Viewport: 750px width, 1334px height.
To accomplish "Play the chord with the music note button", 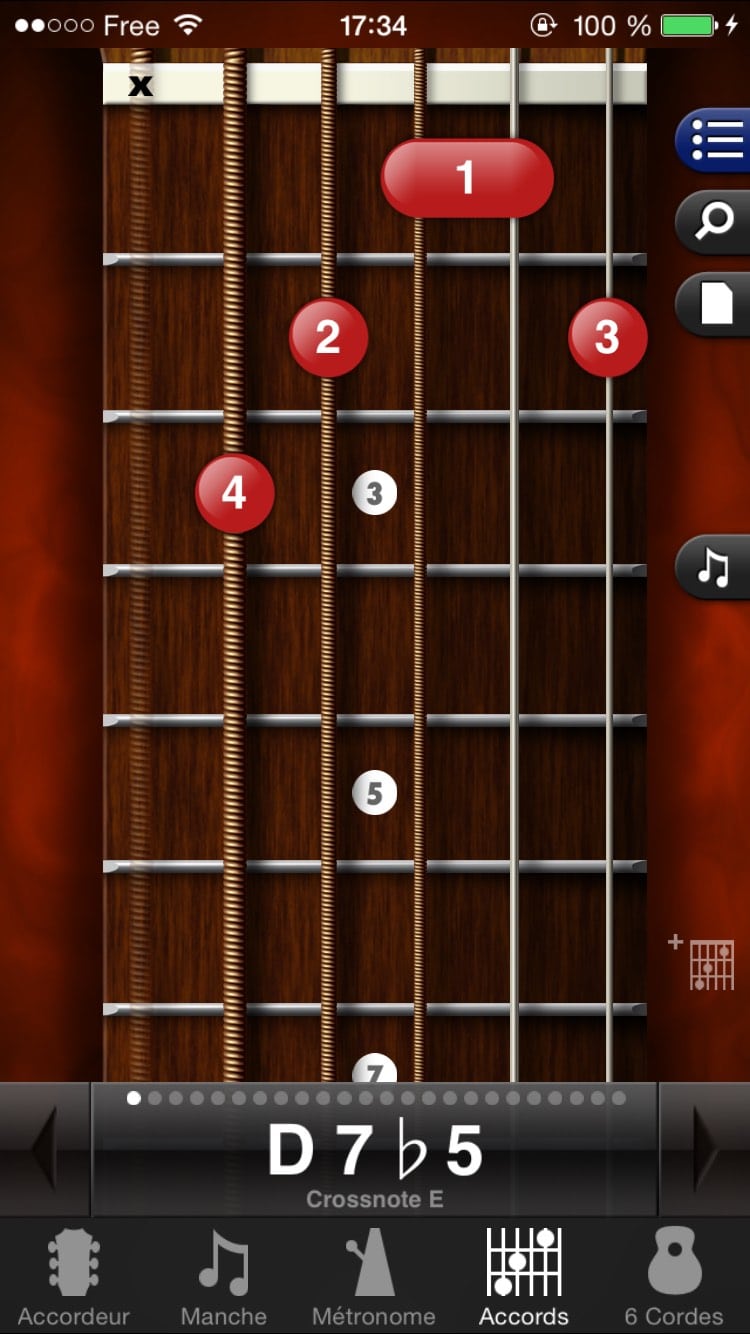I will click(714, 567).
